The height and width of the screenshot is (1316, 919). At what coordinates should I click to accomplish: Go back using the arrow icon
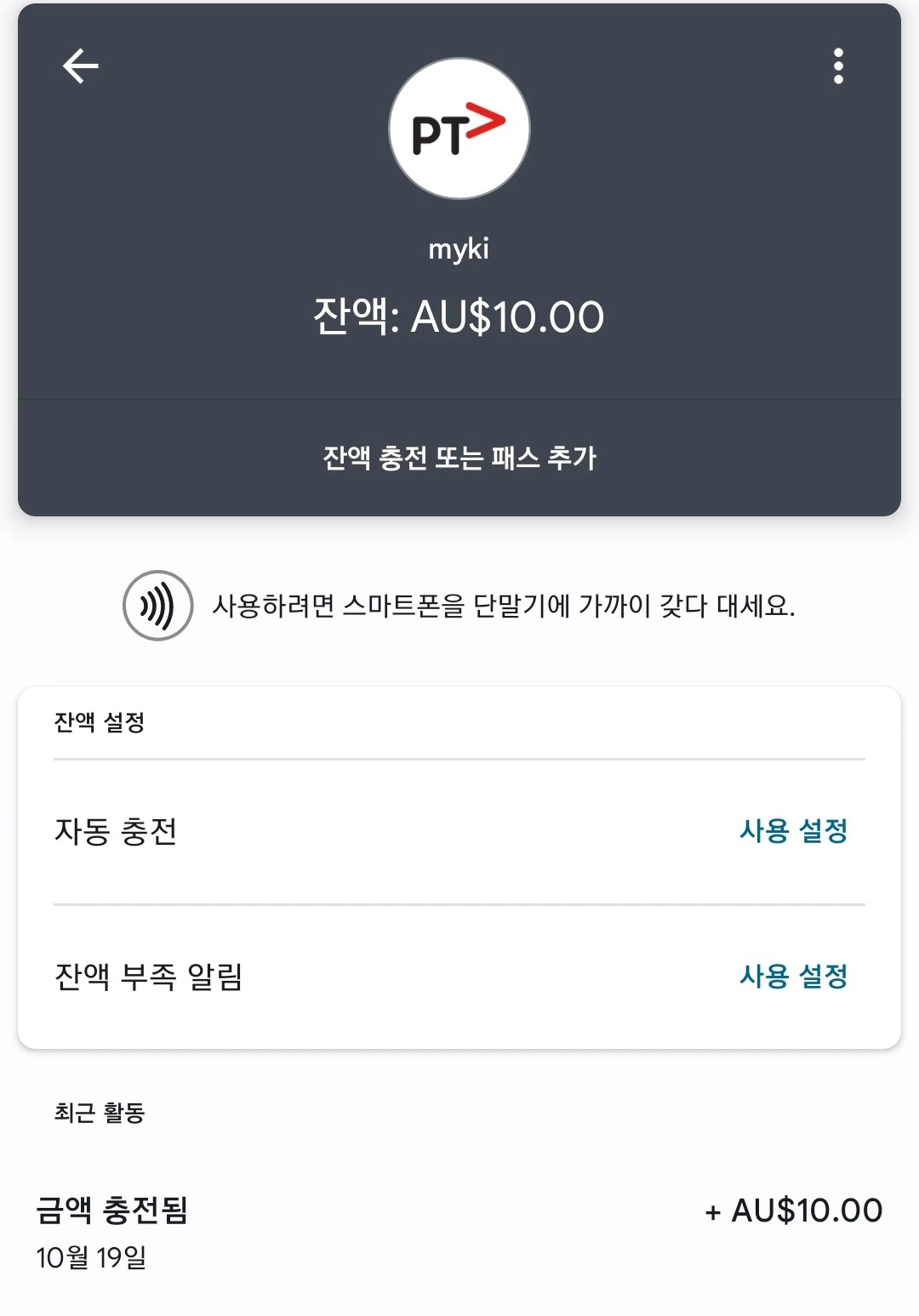click(81, 66)
